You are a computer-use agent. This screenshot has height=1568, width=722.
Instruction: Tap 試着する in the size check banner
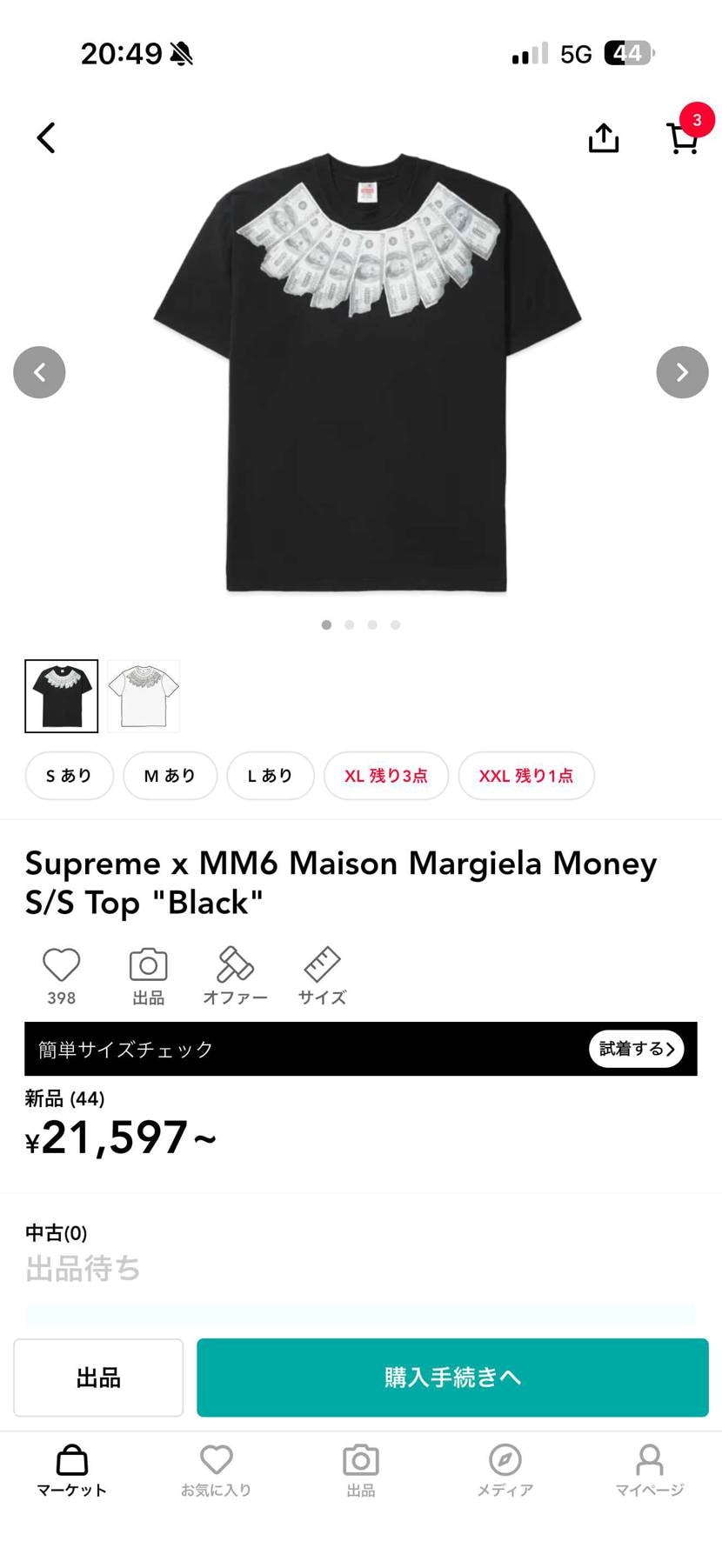pyautogui.click(x=637, y=1049)
